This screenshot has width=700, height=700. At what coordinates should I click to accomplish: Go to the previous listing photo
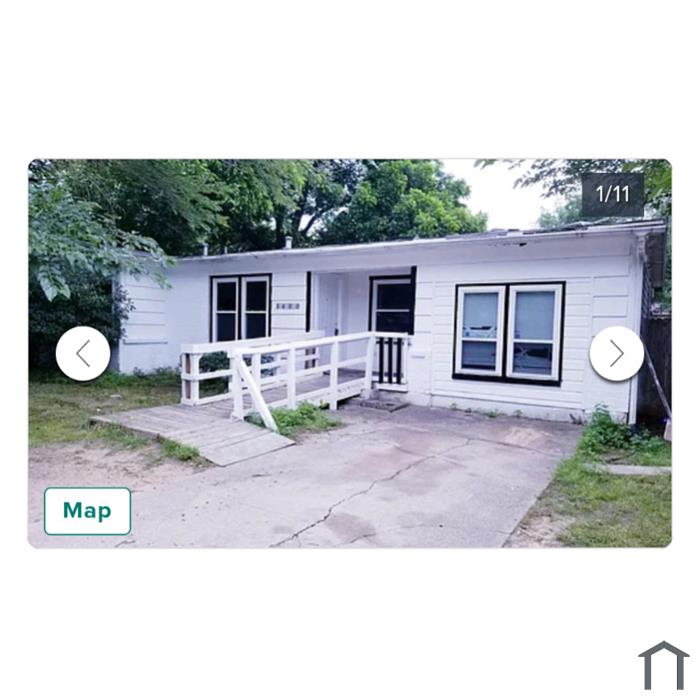[83, 353]
